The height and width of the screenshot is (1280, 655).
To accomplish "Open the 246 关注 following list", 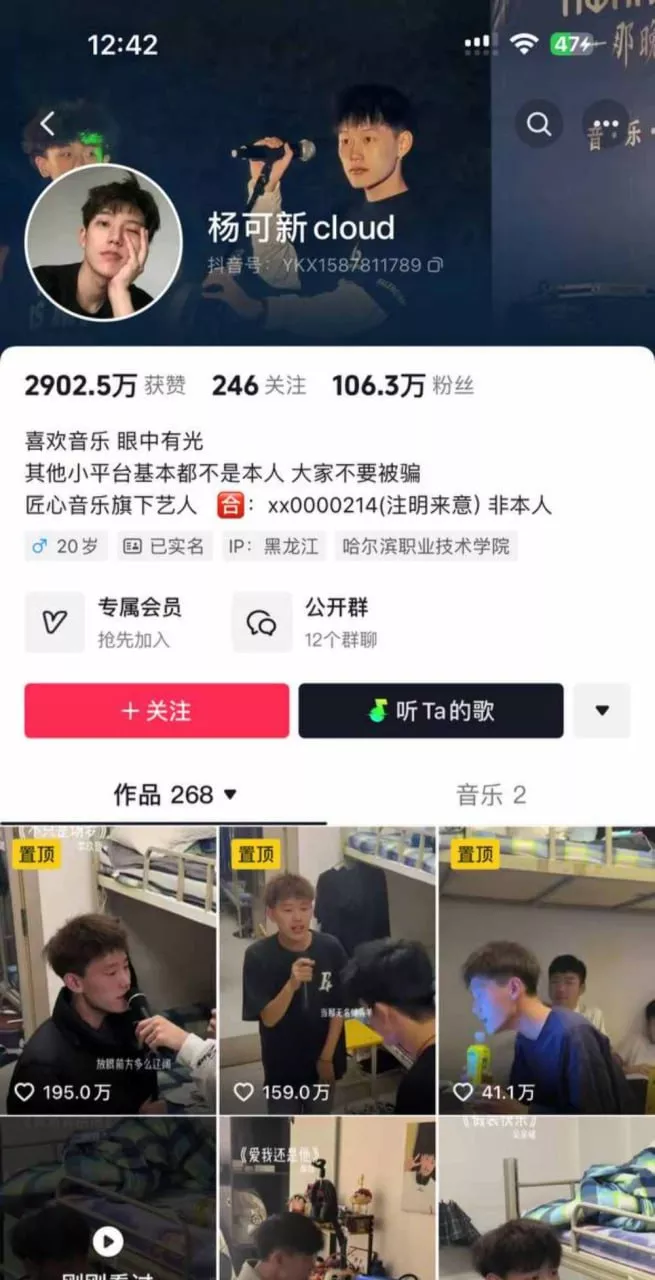I will click(259, 386).
